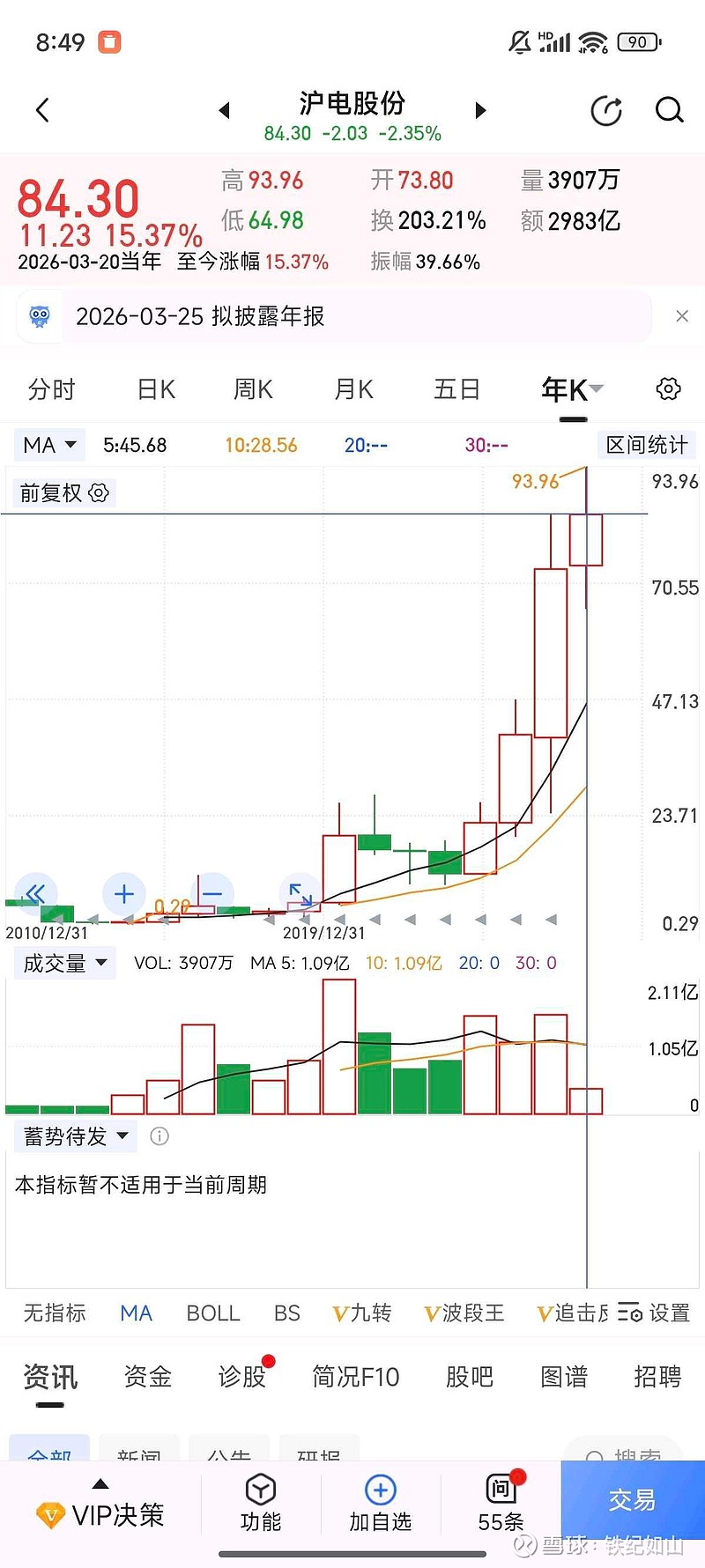Open the 蓄势待发 indicator dropdown
Screen dimensions: 705x1568
pos(75,1136)
